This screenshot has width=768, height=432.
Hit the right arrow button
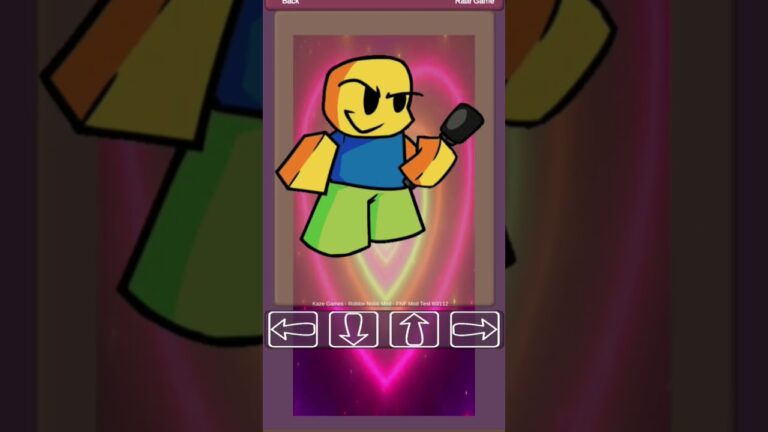475,330
